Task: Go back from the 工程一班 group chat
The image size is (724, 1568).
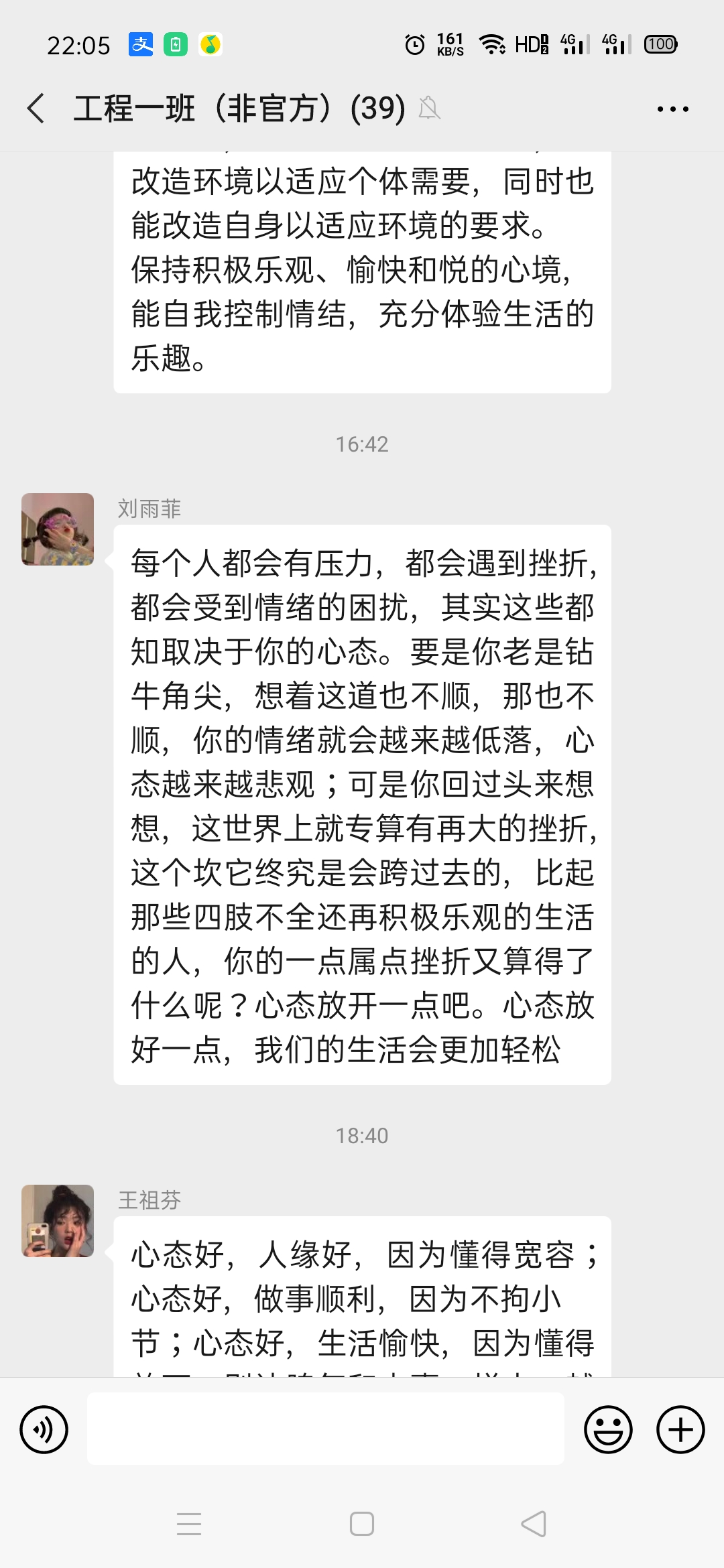Action: (36, 109)
